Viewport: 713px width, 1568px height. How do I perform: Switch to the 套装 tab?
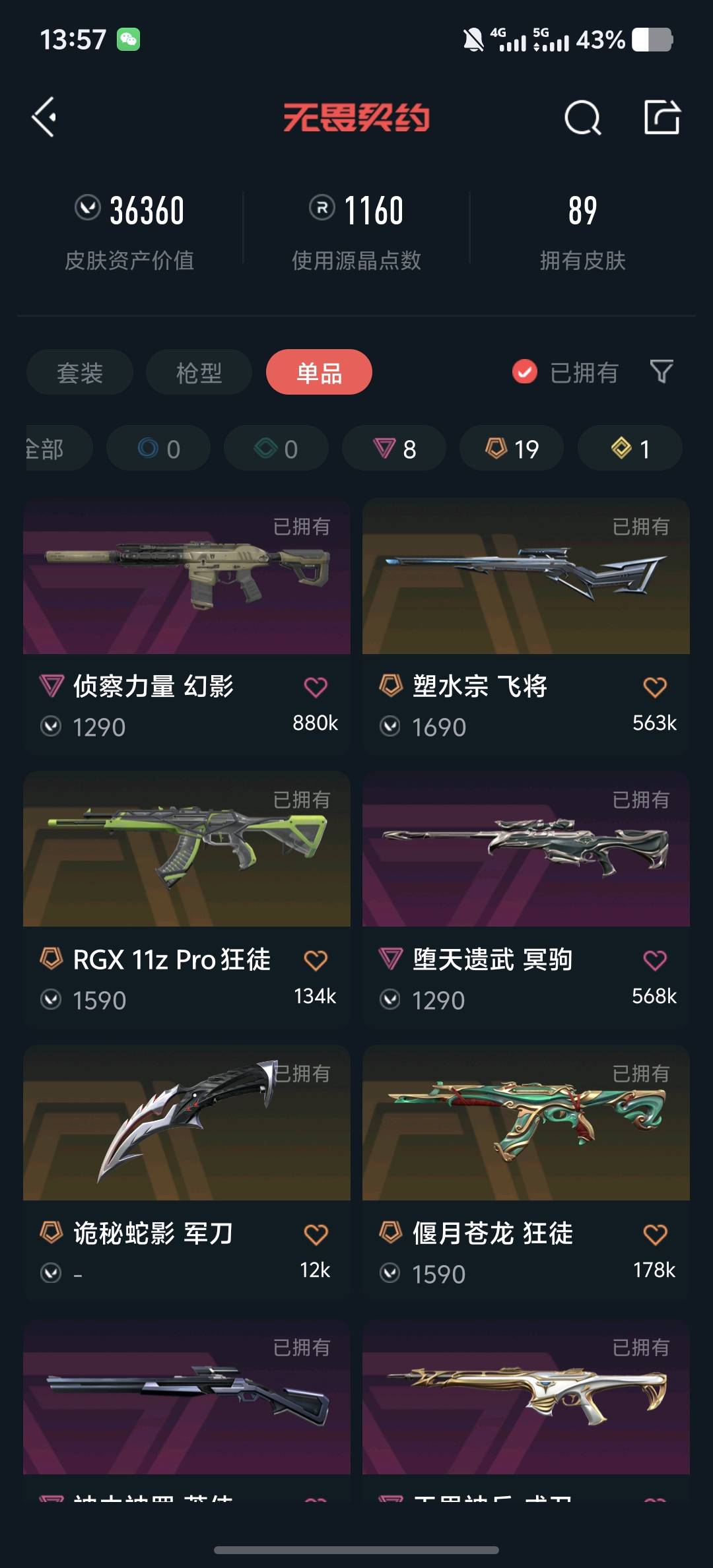[80, 372]
